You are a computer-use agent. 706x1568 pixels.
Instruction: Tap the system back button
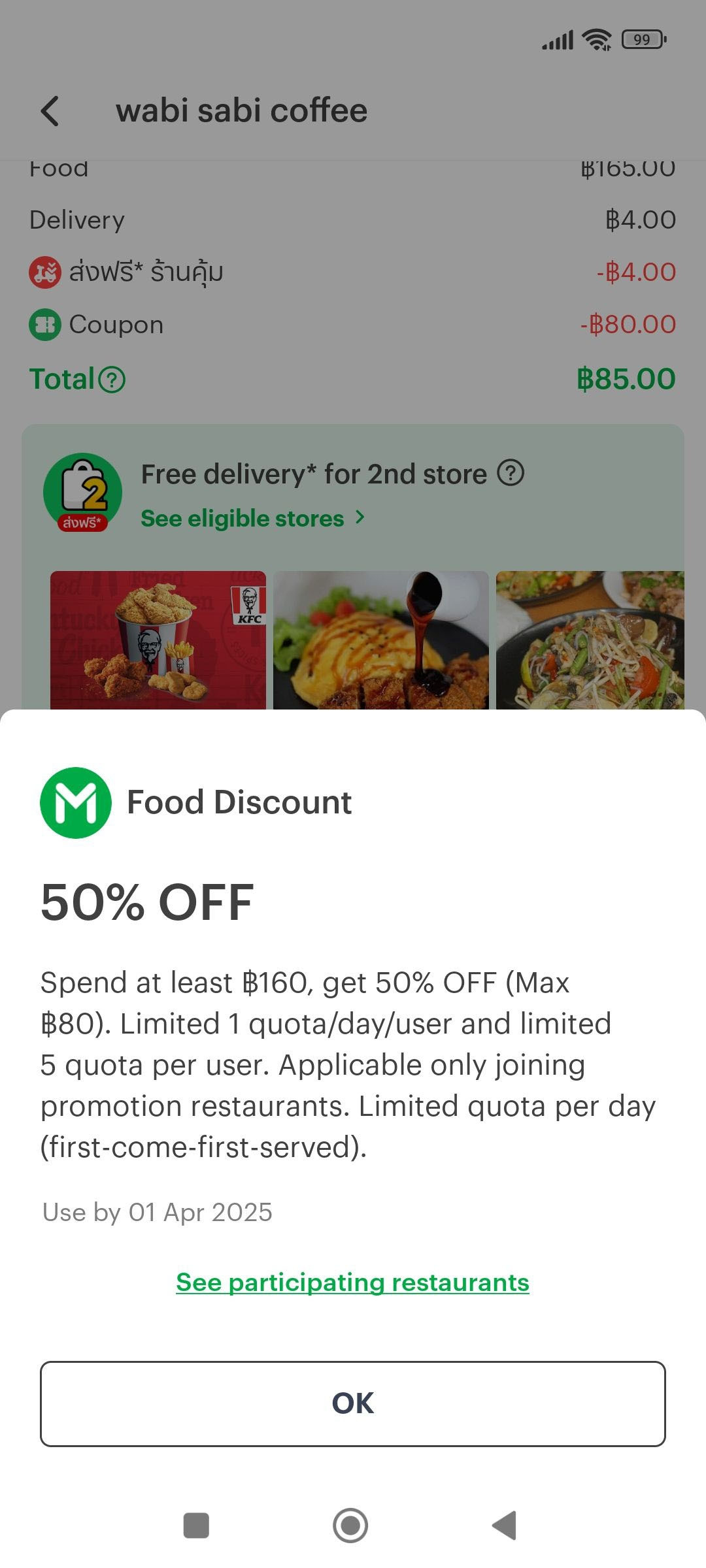505,1526
